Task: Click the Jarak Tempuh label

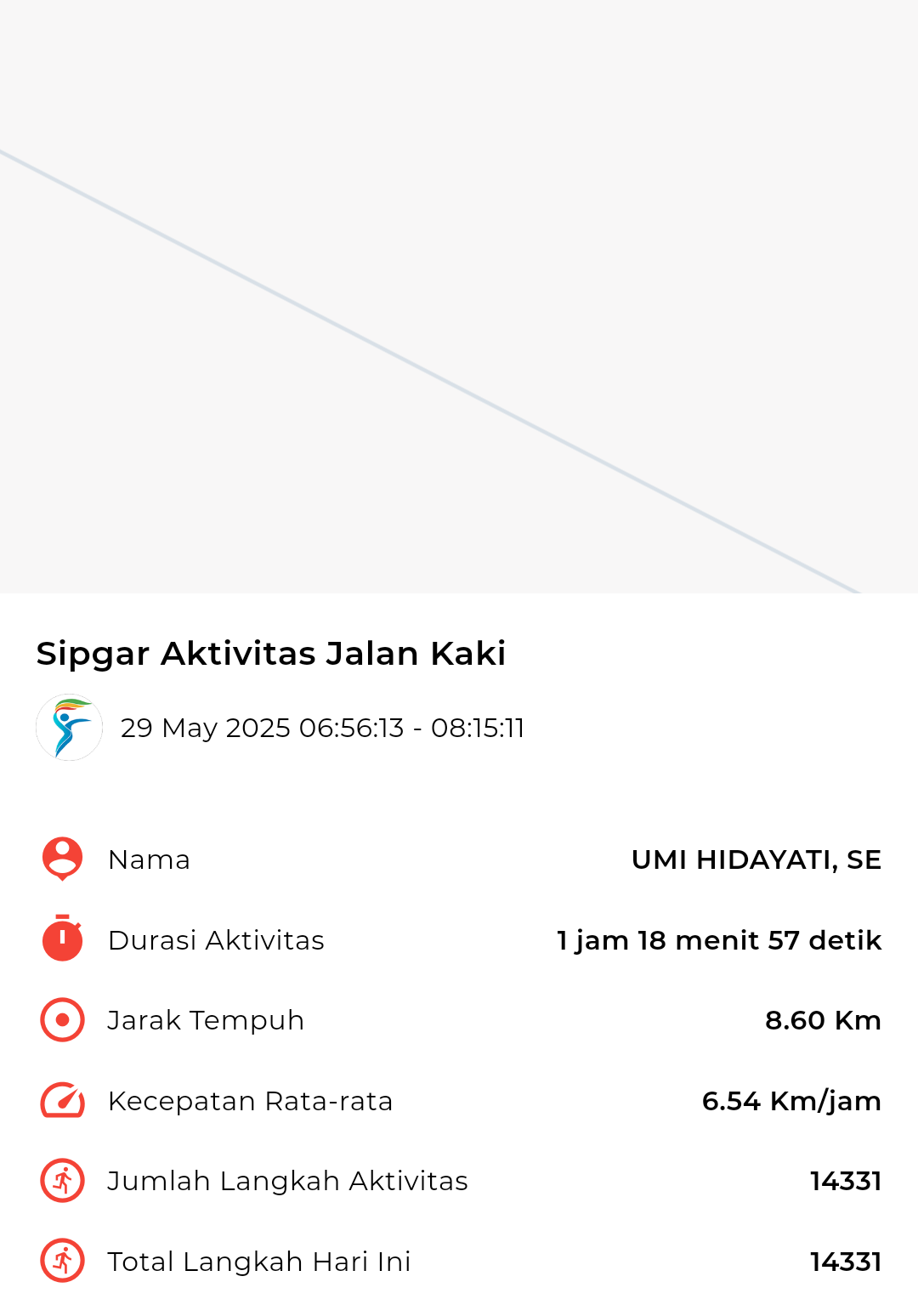Action: tap(206, 1020)
